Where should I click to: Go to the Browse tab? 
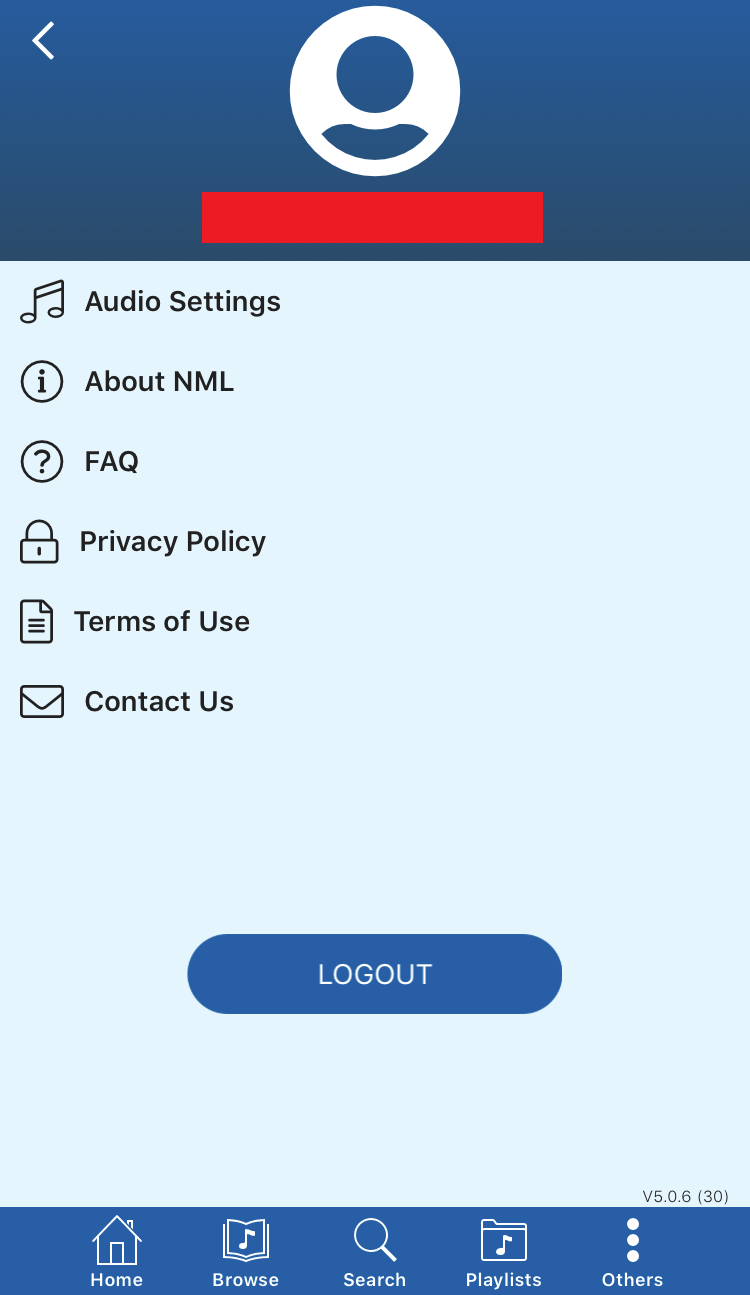point(245,1251)
